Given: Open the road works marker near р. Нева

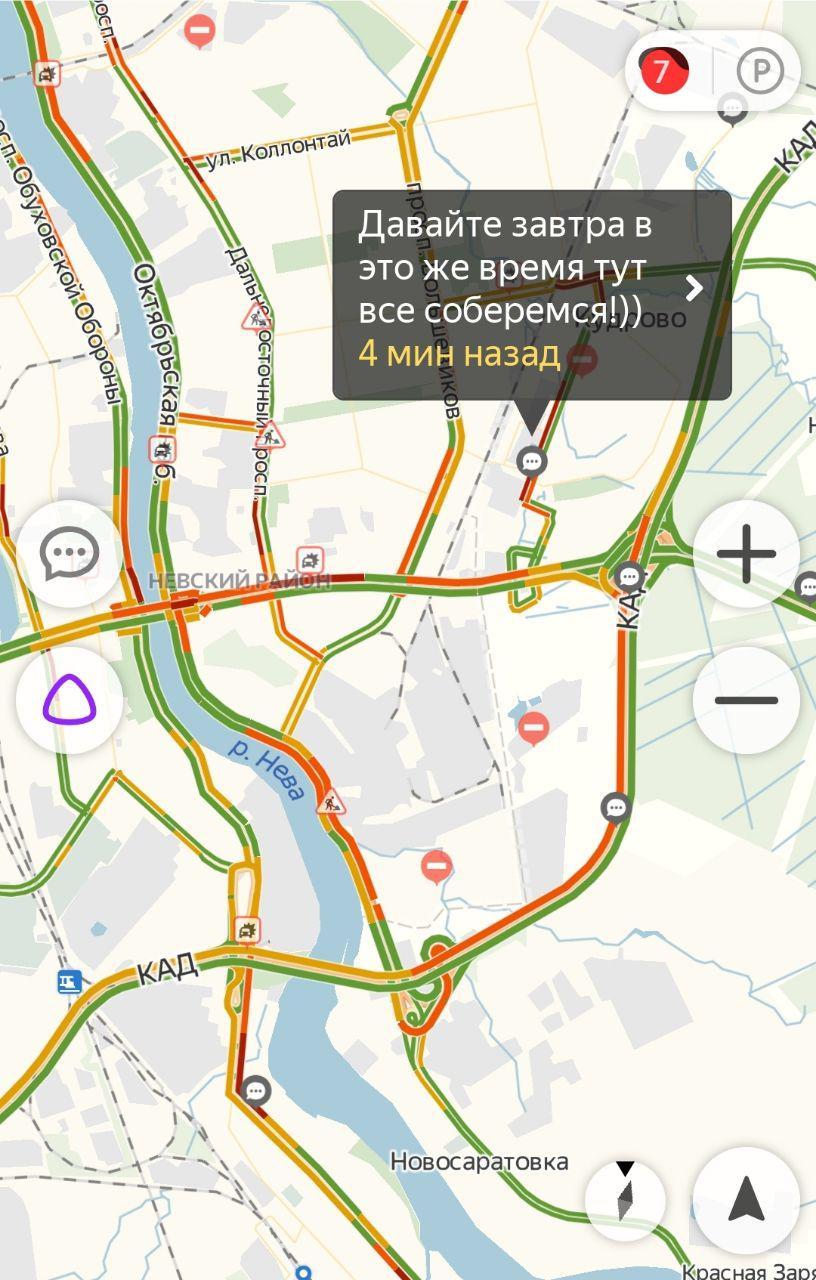Looking at the screenshot, I should click(331, 802).
